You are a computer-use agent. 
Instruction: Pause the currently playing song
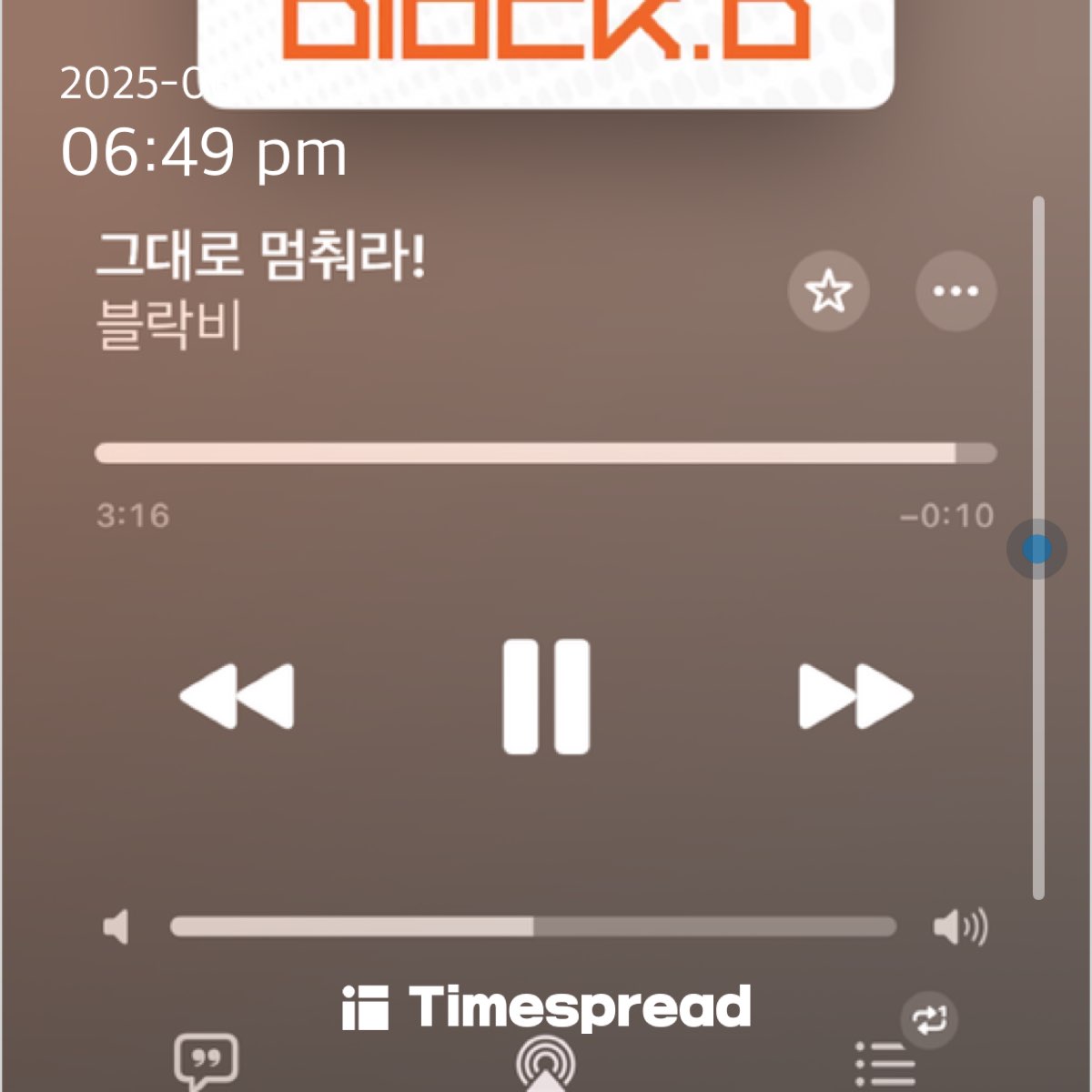point(546,696)
